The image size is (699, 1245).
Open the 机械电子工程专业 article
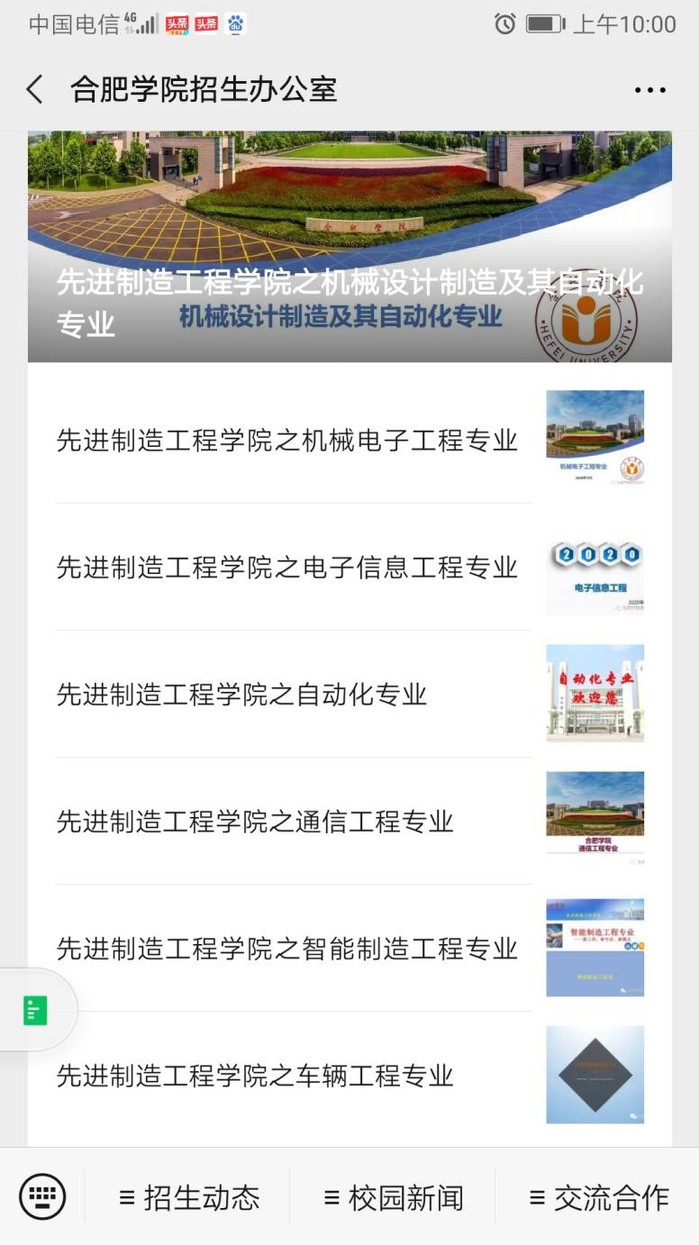(x=287, y=440)
